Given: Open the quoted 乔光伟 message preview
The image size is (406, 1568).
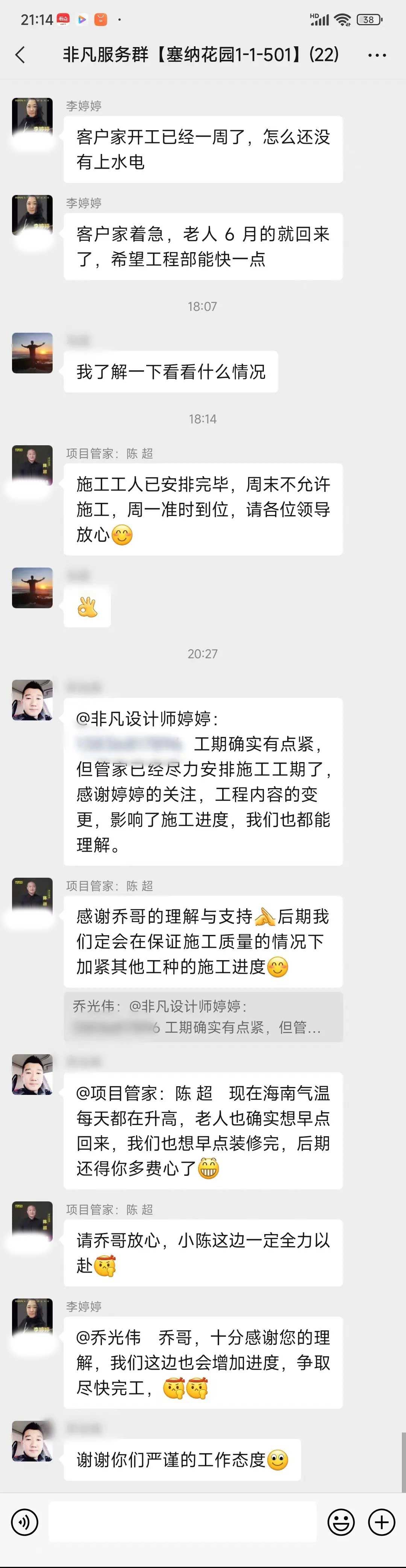Looking at the screenshot, I should pos(203,1017).
